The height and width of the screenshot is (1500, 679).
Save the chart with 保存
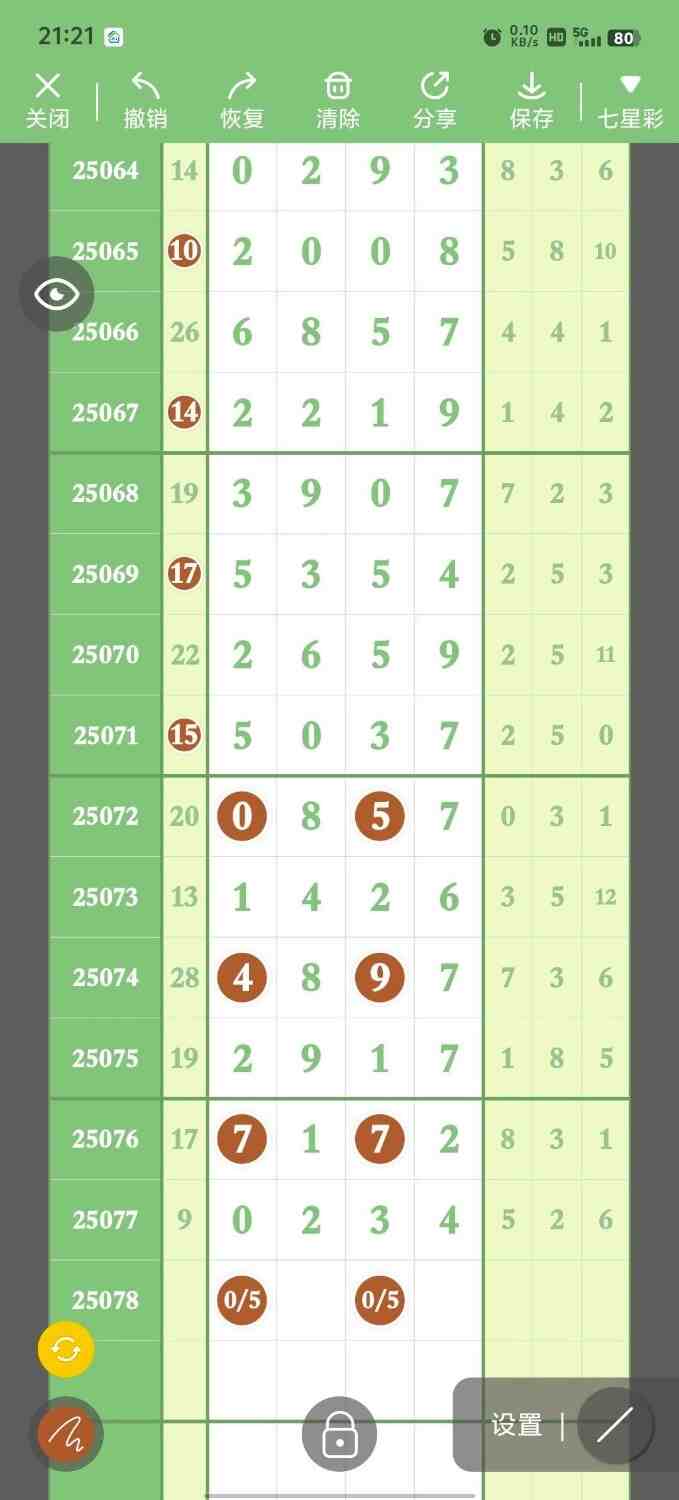(x=531, y=100)
